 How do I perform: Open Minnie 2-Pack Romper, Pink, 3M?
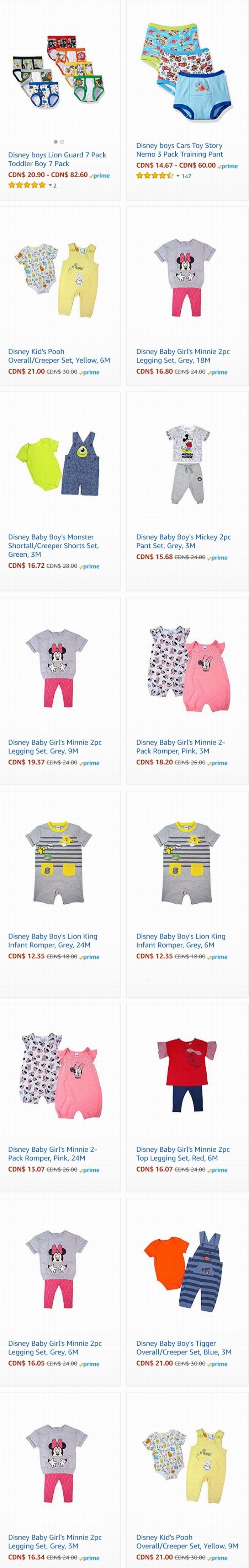(180, 746)
